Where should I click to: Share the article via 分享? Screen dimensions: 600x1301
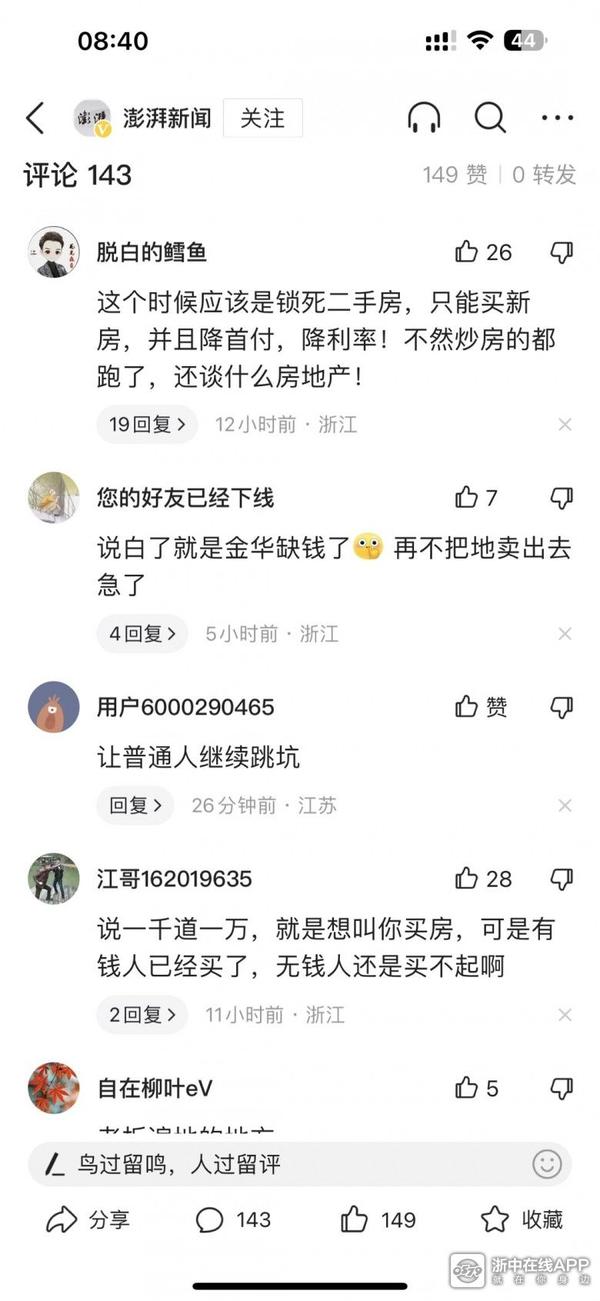point(88,1220)
